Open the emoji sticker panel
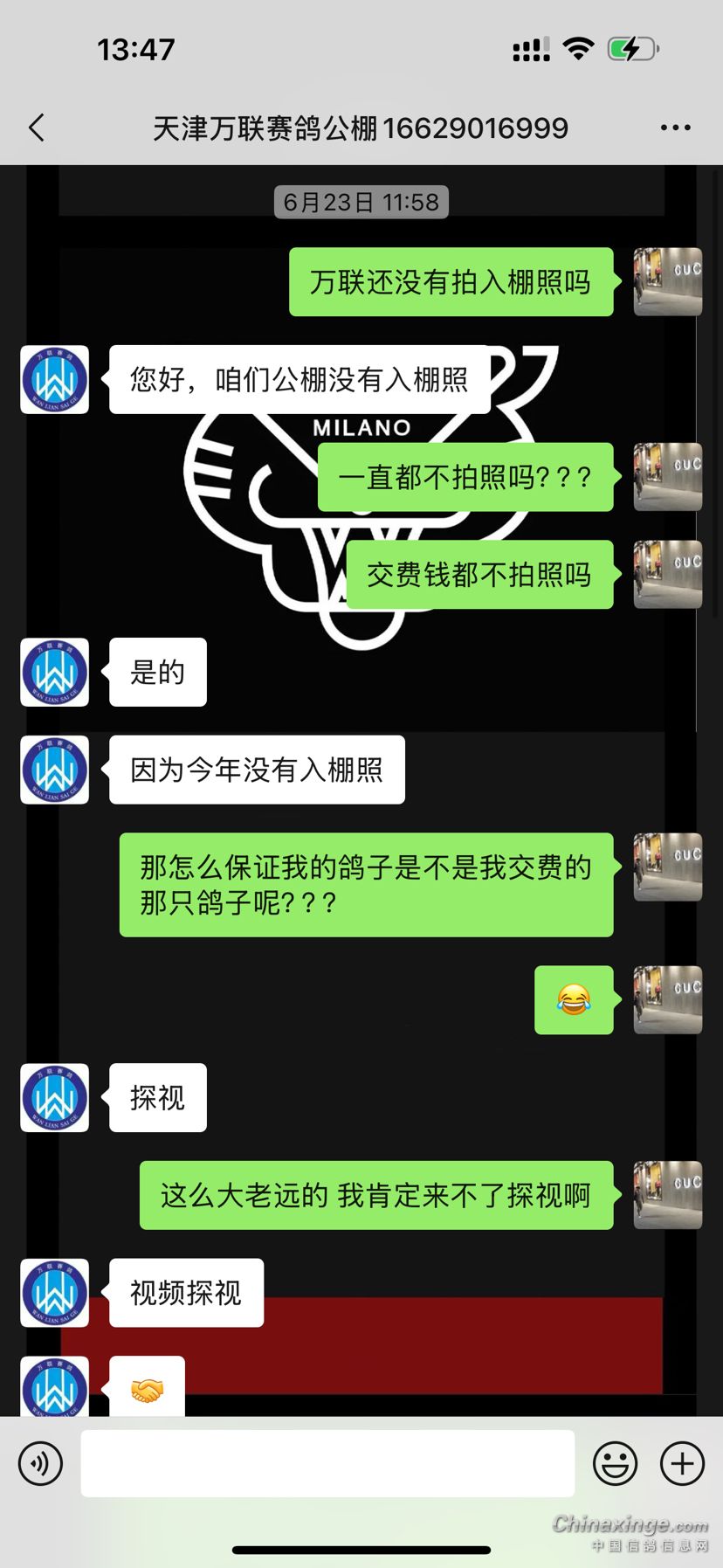The width and height of the screenshot is (723, 1568). [615, 1463]
